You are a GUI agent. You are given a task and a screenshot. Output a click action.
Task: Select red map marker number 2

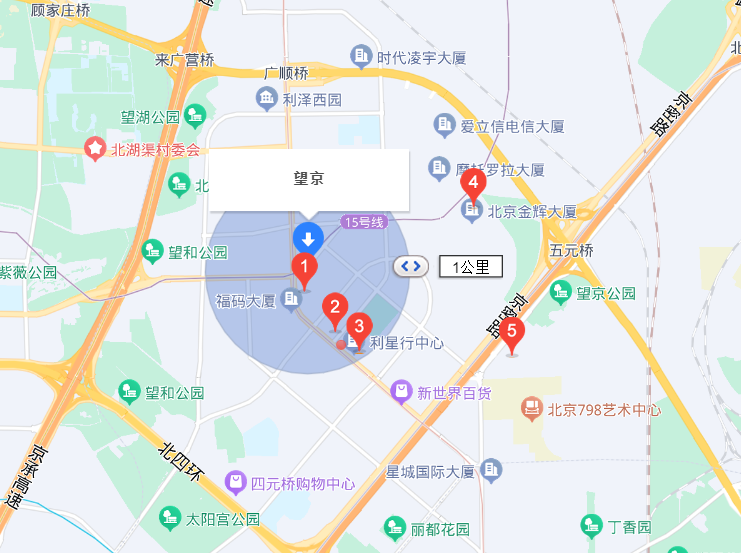335,308
